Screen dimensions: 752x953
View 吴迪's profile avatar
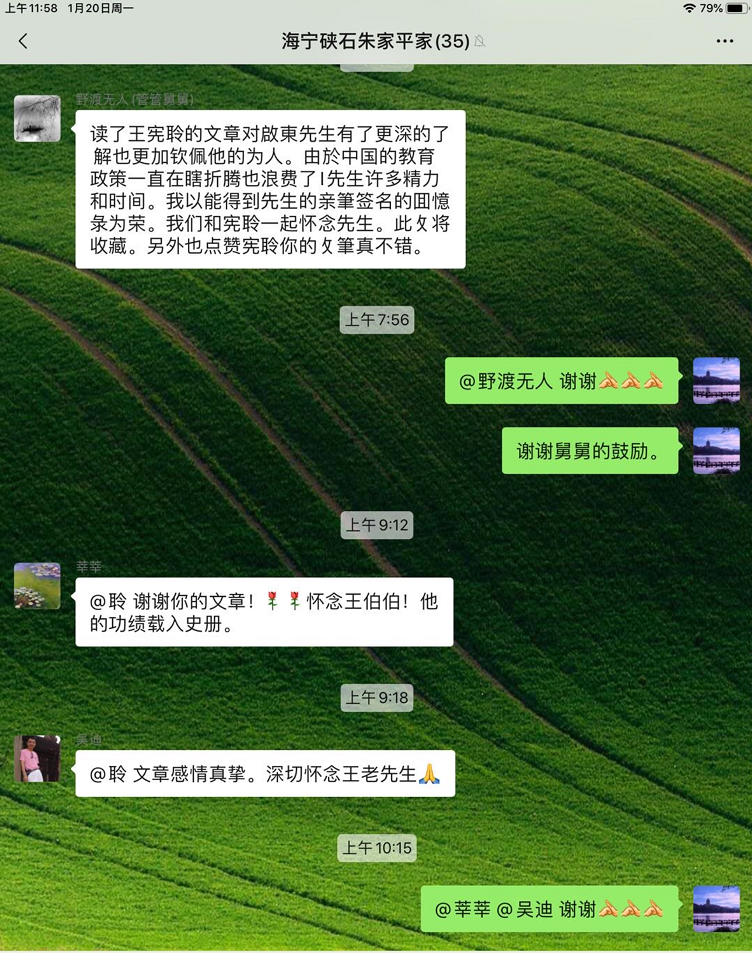37,759
